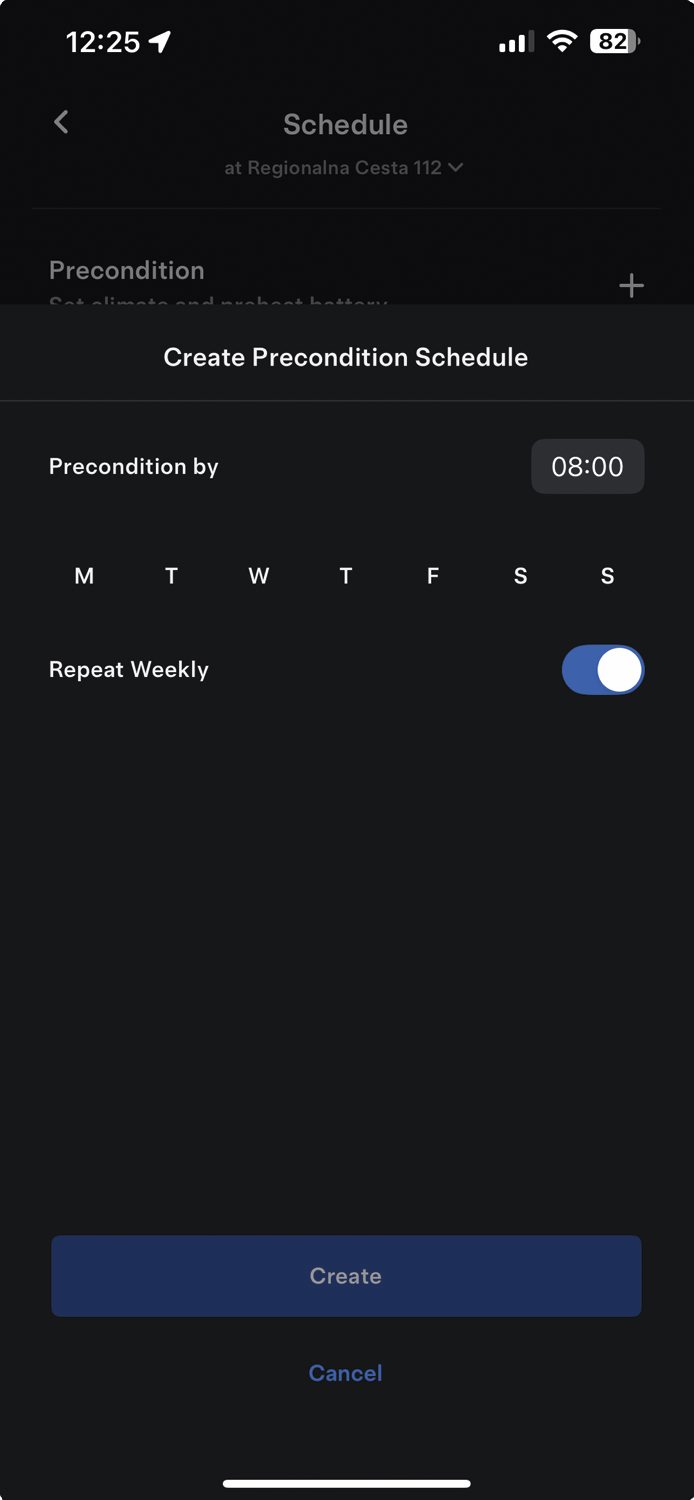Select Monday in the day row

84,576
